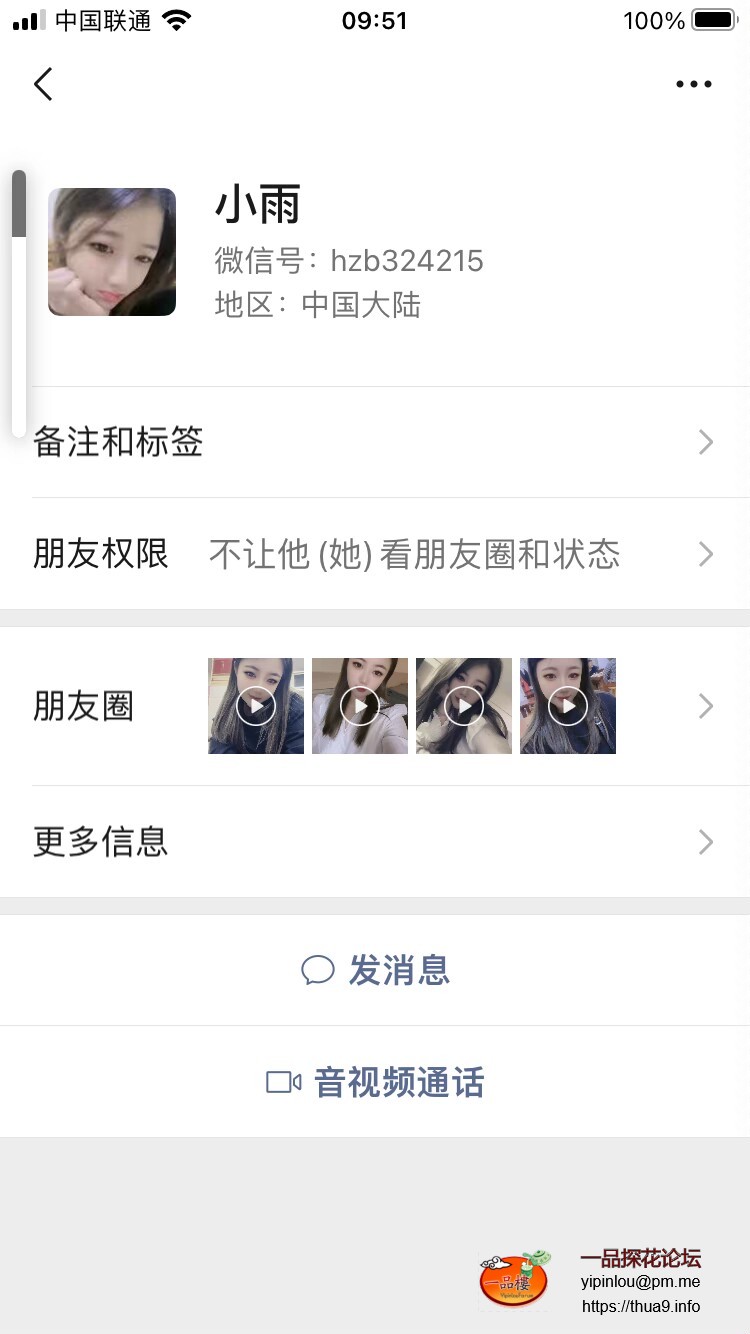Open 备注和标签 settings row
Viewport: 750px width, 1334px height.
[375, 442]
